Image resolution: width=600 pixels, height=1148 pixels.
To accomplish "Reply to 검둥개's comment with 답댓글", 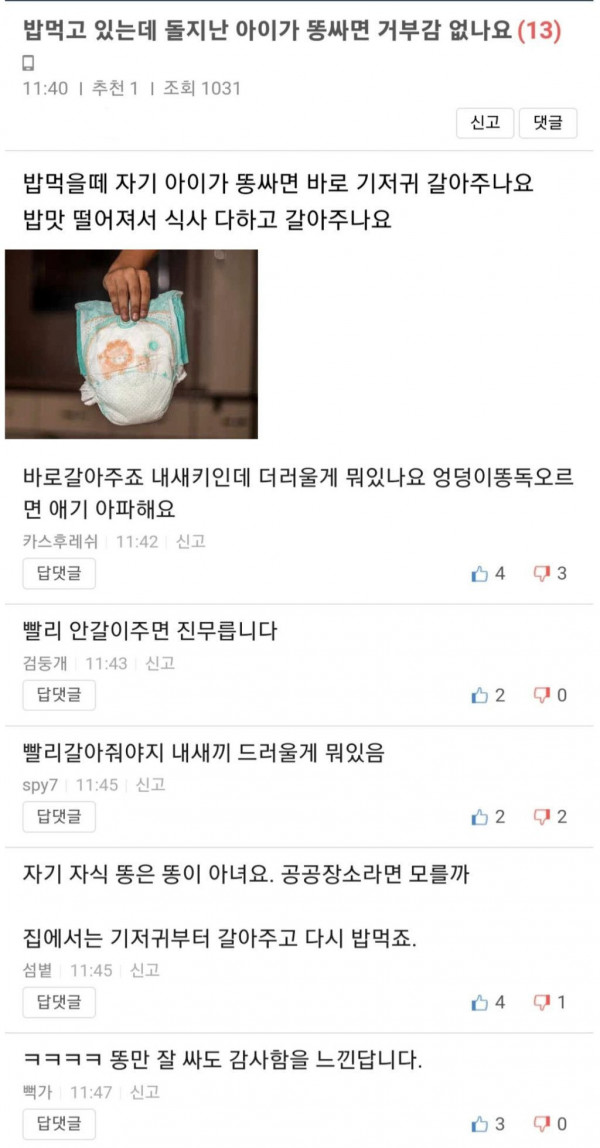I will [x=59, y=695].
